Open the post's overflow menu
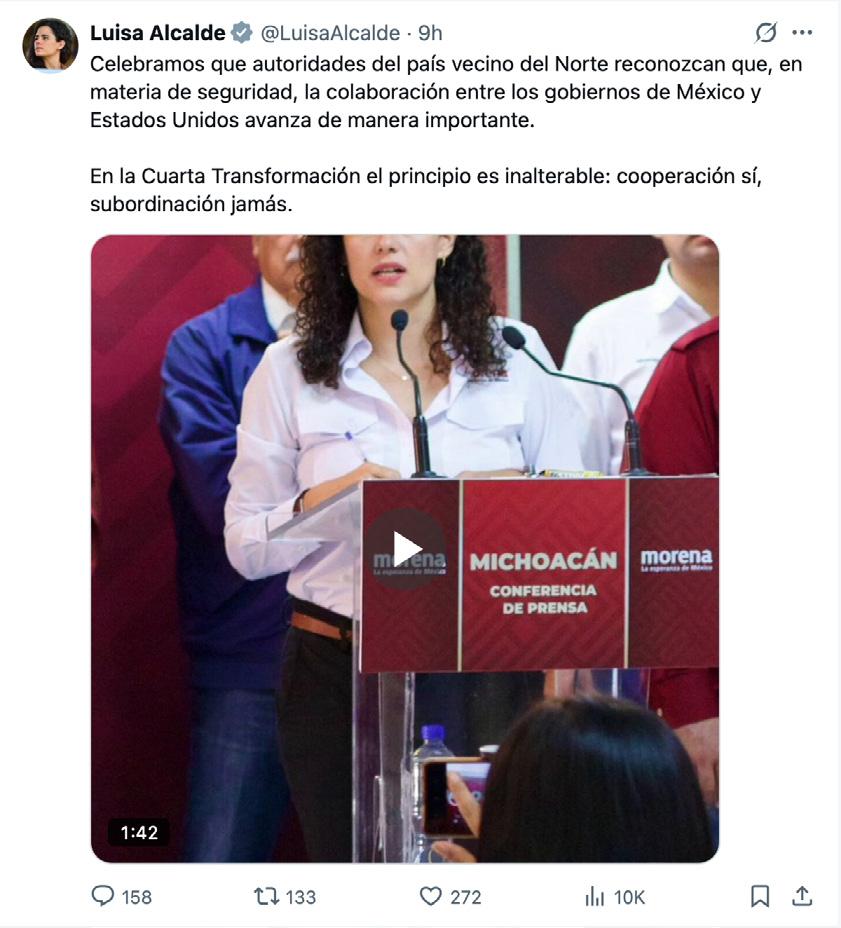The width and height of the screenshot is (841, 928). tap(802, 33)
